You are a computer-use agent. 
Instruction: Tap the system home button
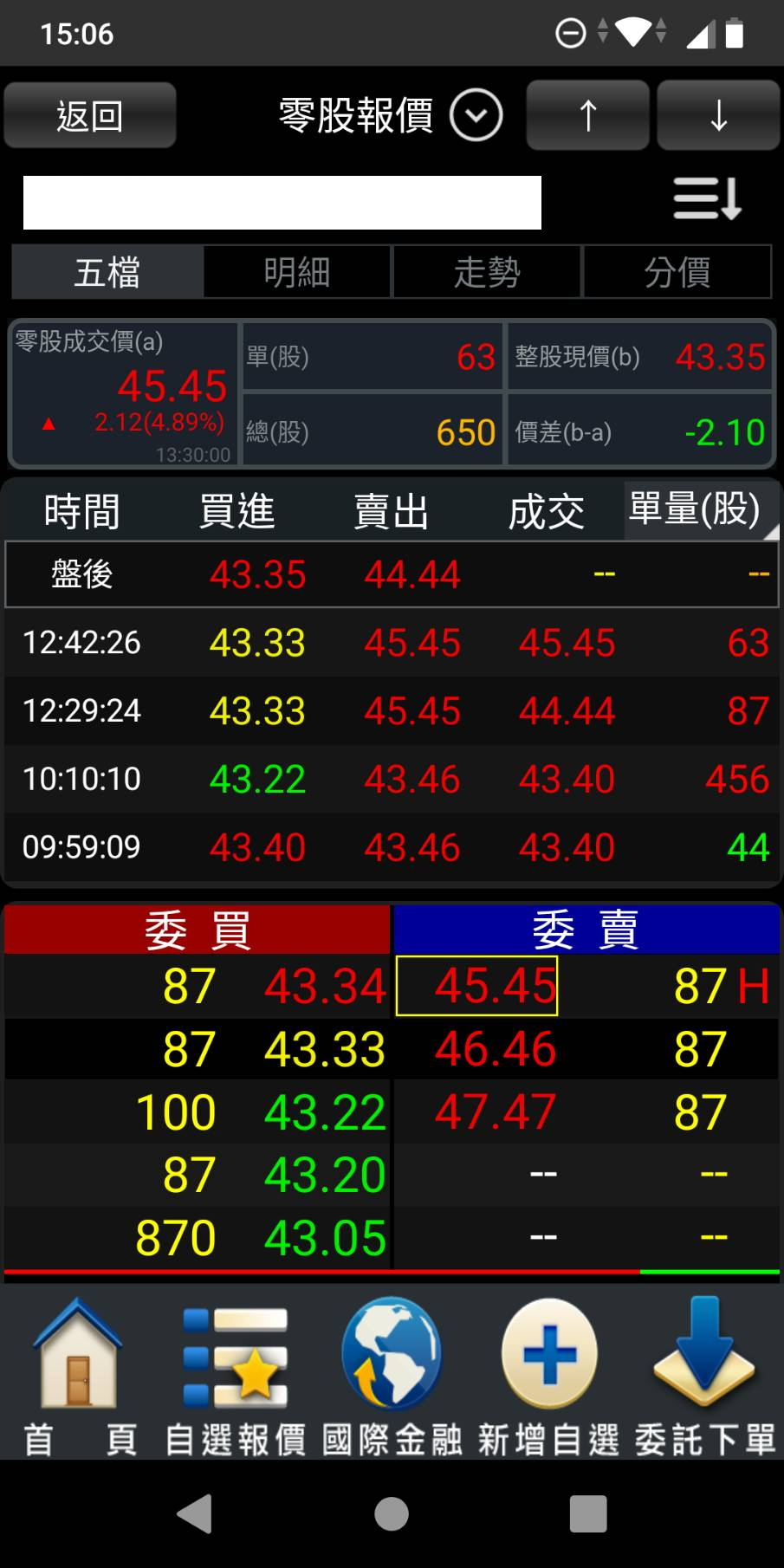click(x=392, y=1514)
